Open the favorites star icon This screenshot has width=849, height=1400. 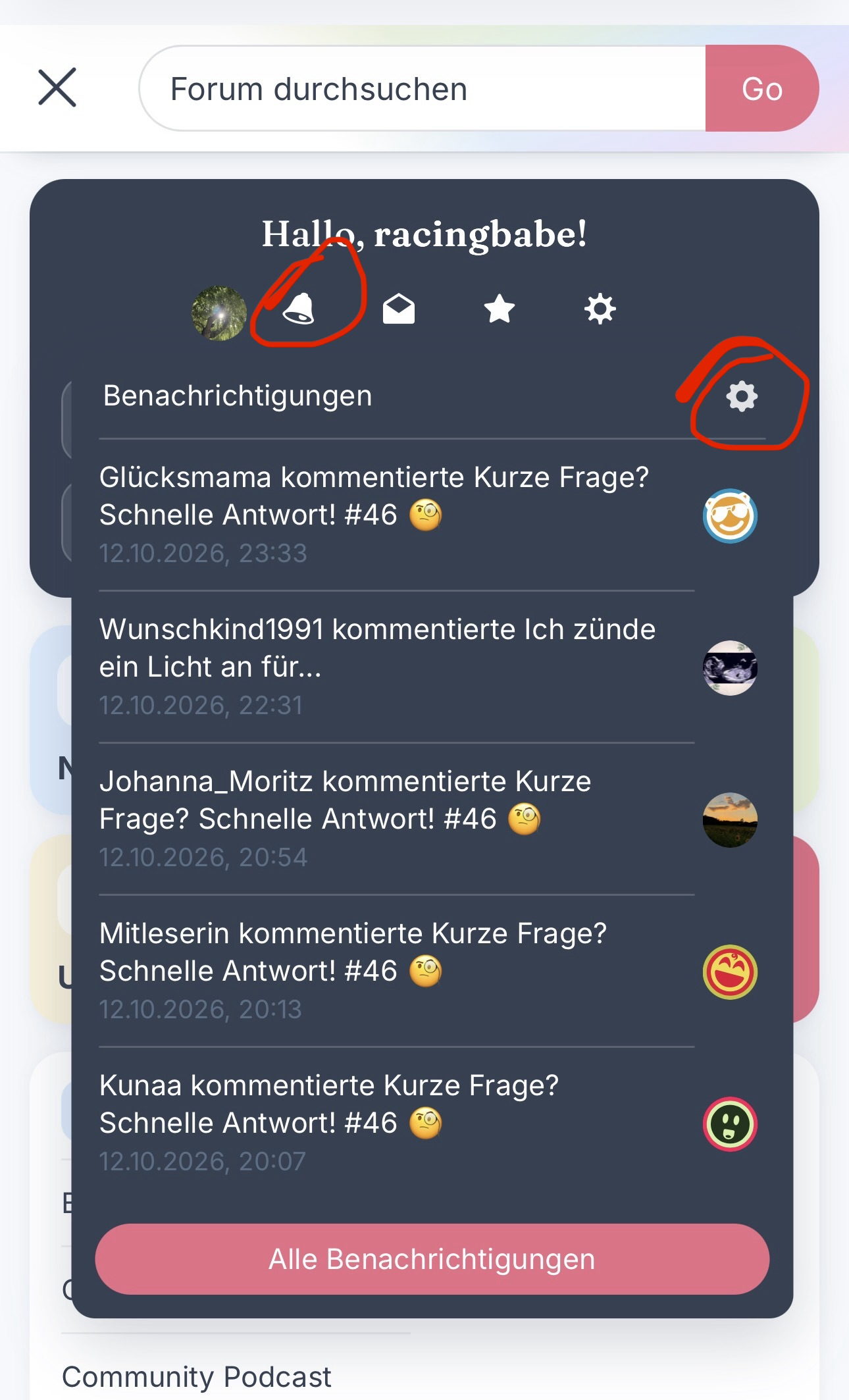pos(500,309)
